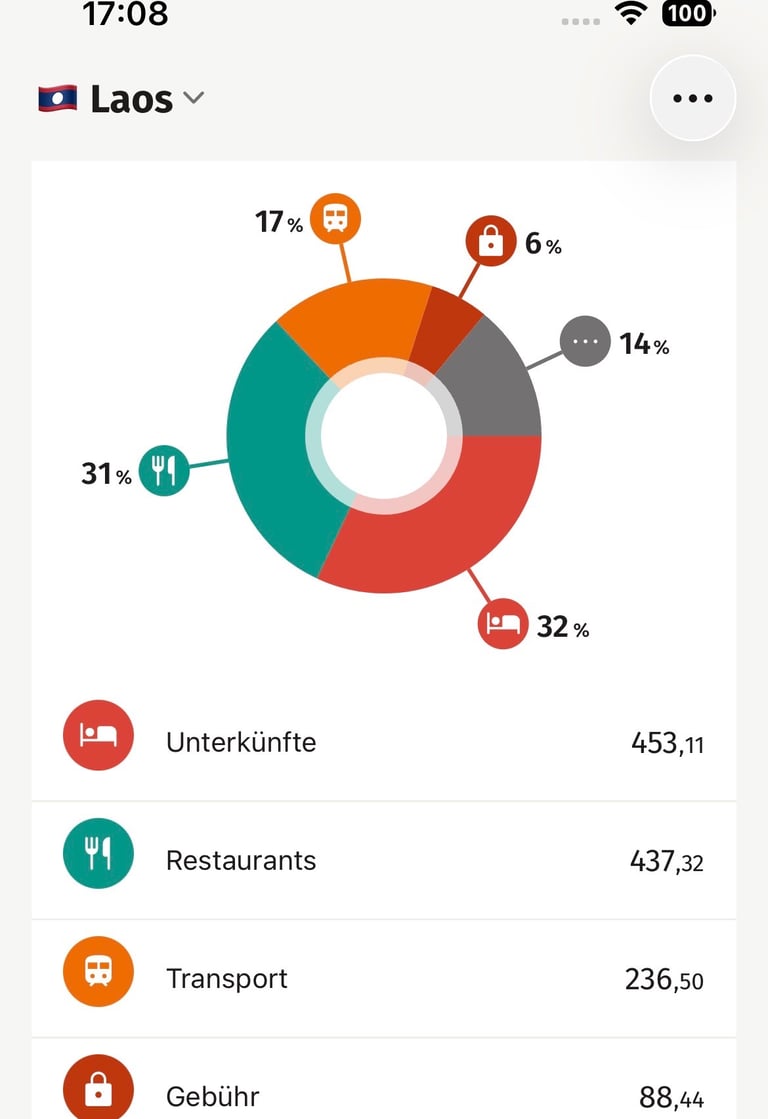
Task: Select the 17% transport chart icon
Action: coord(335,218)
